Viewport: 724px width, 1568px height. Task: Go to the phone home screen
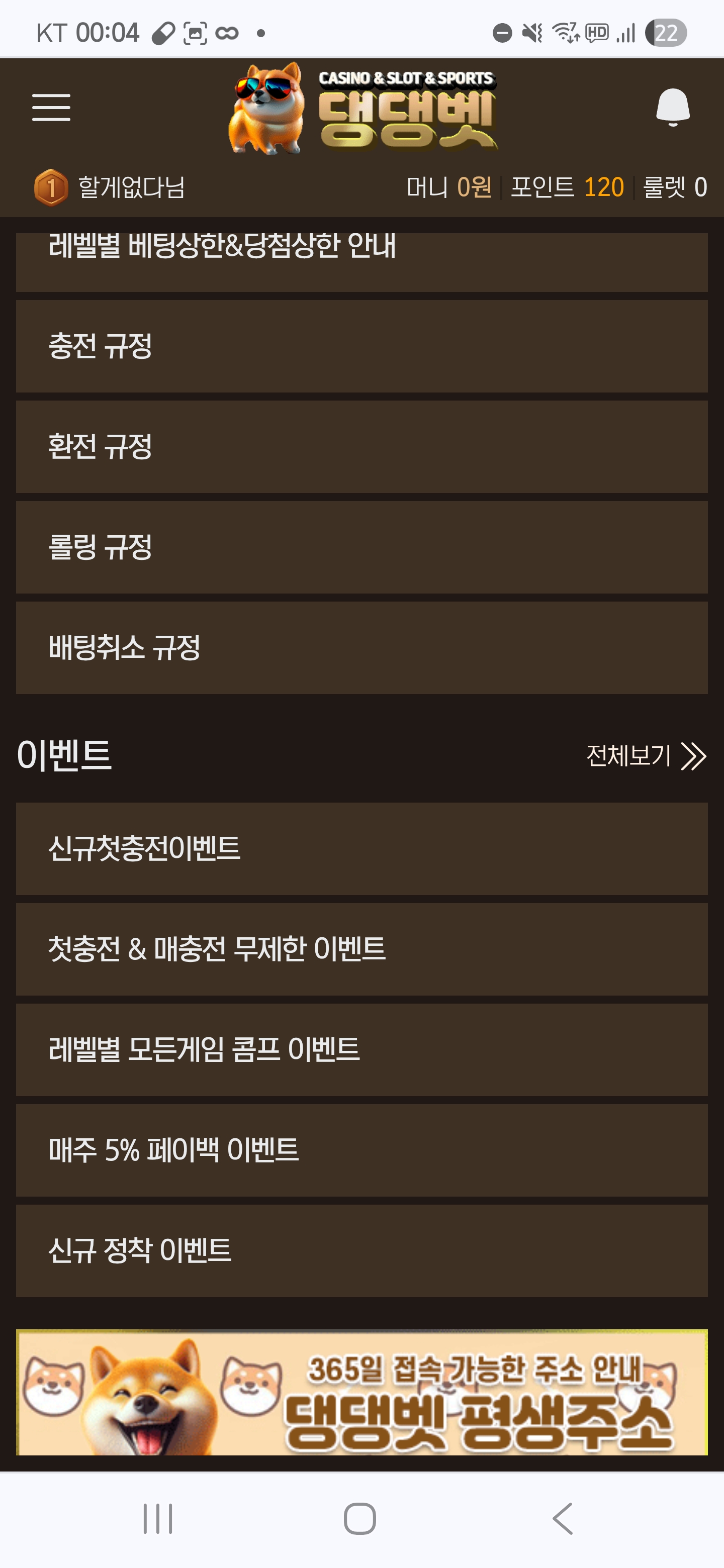coord(360,1519)
